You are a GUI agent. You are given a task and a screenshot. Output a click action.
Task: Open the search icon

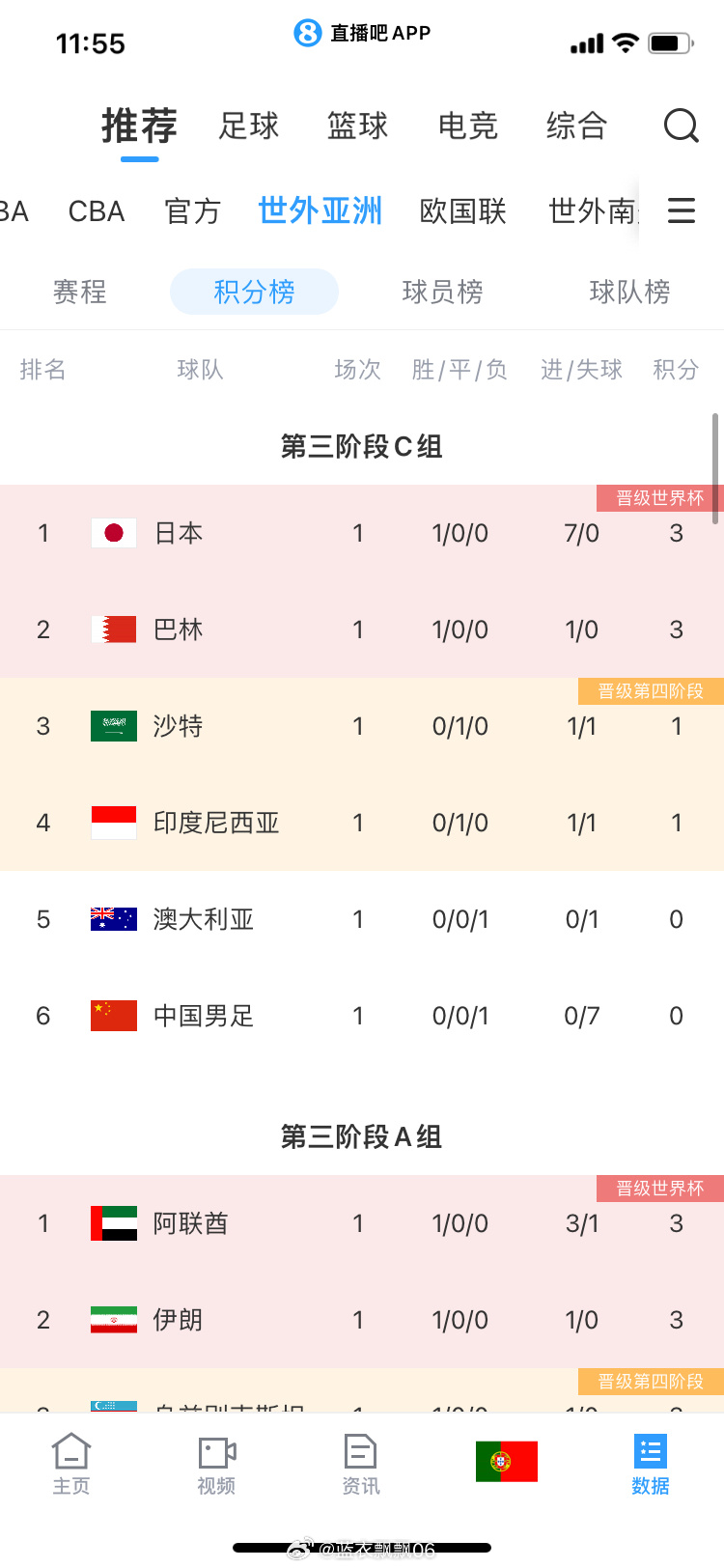[682, 126]
